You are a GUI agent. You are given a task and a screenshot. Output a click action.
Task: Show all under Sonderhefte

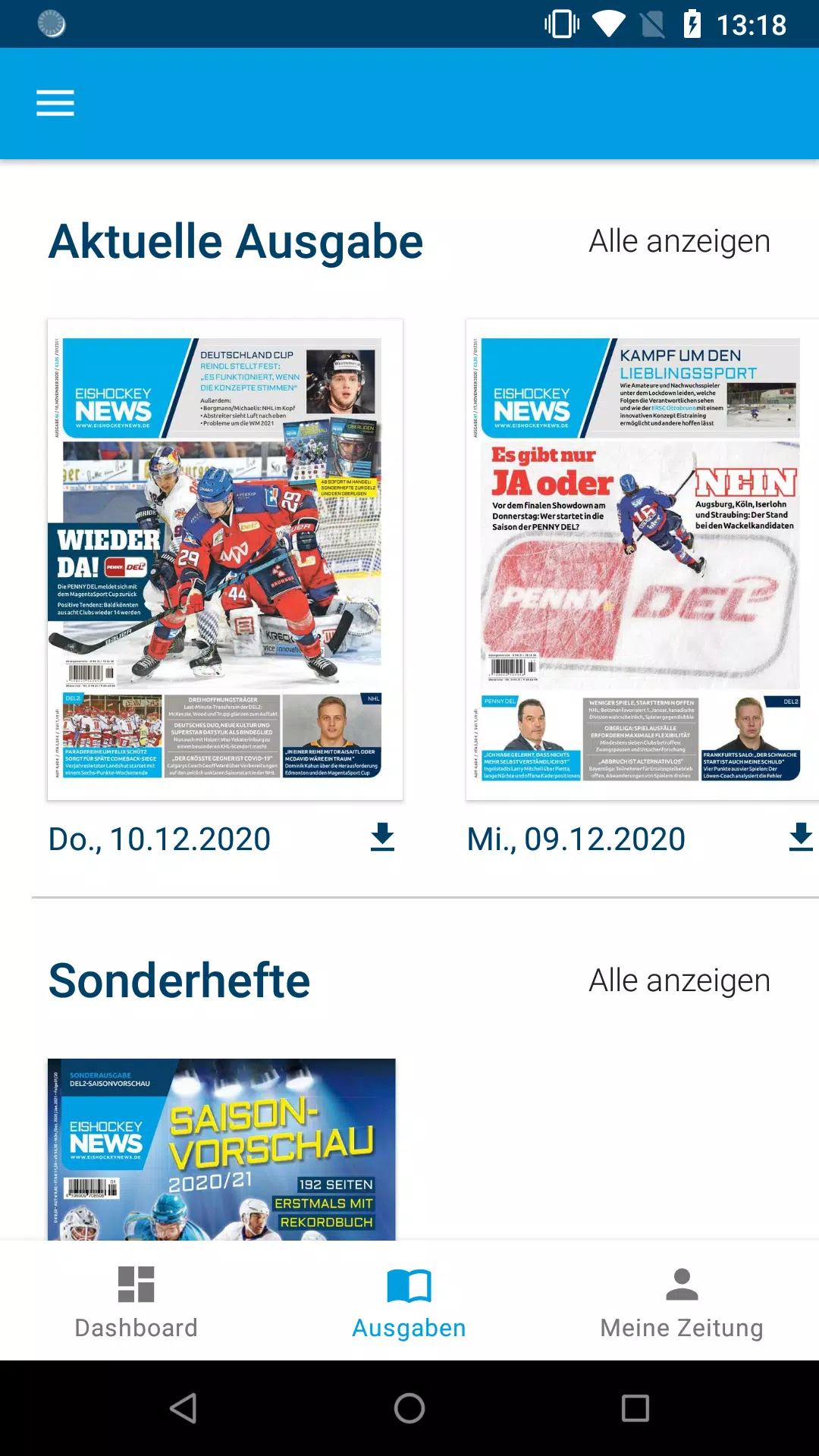[679, 981]
